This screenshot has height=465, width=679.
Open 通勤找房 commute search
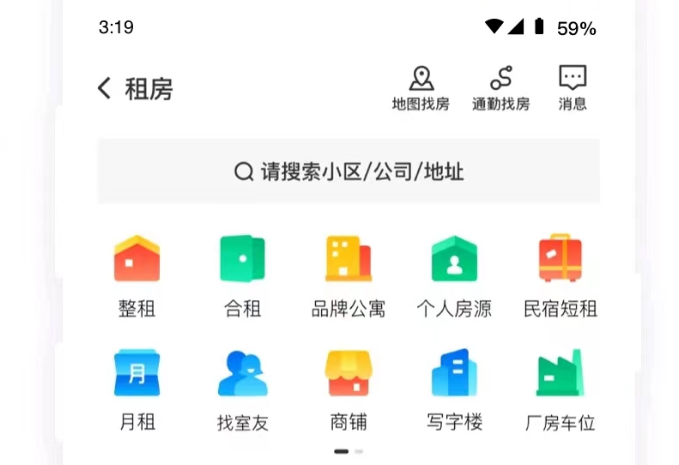(x=500, y=88)
